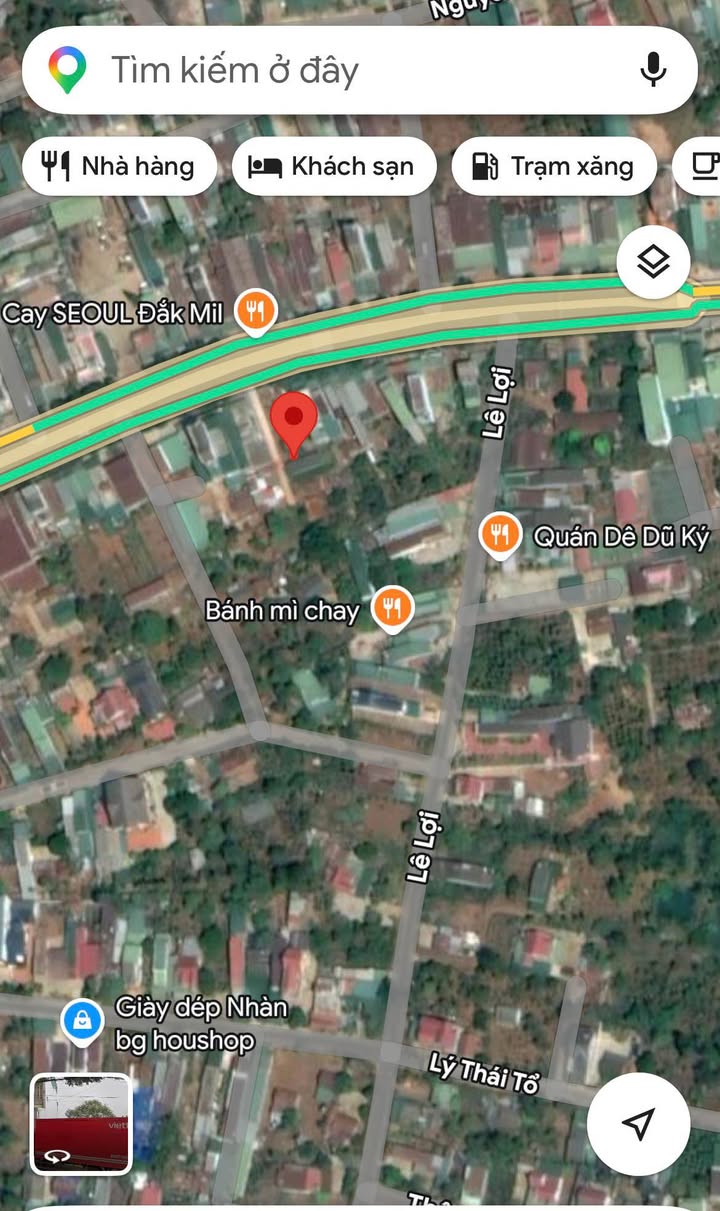Start voice search with the microphone

pos(653,70)
